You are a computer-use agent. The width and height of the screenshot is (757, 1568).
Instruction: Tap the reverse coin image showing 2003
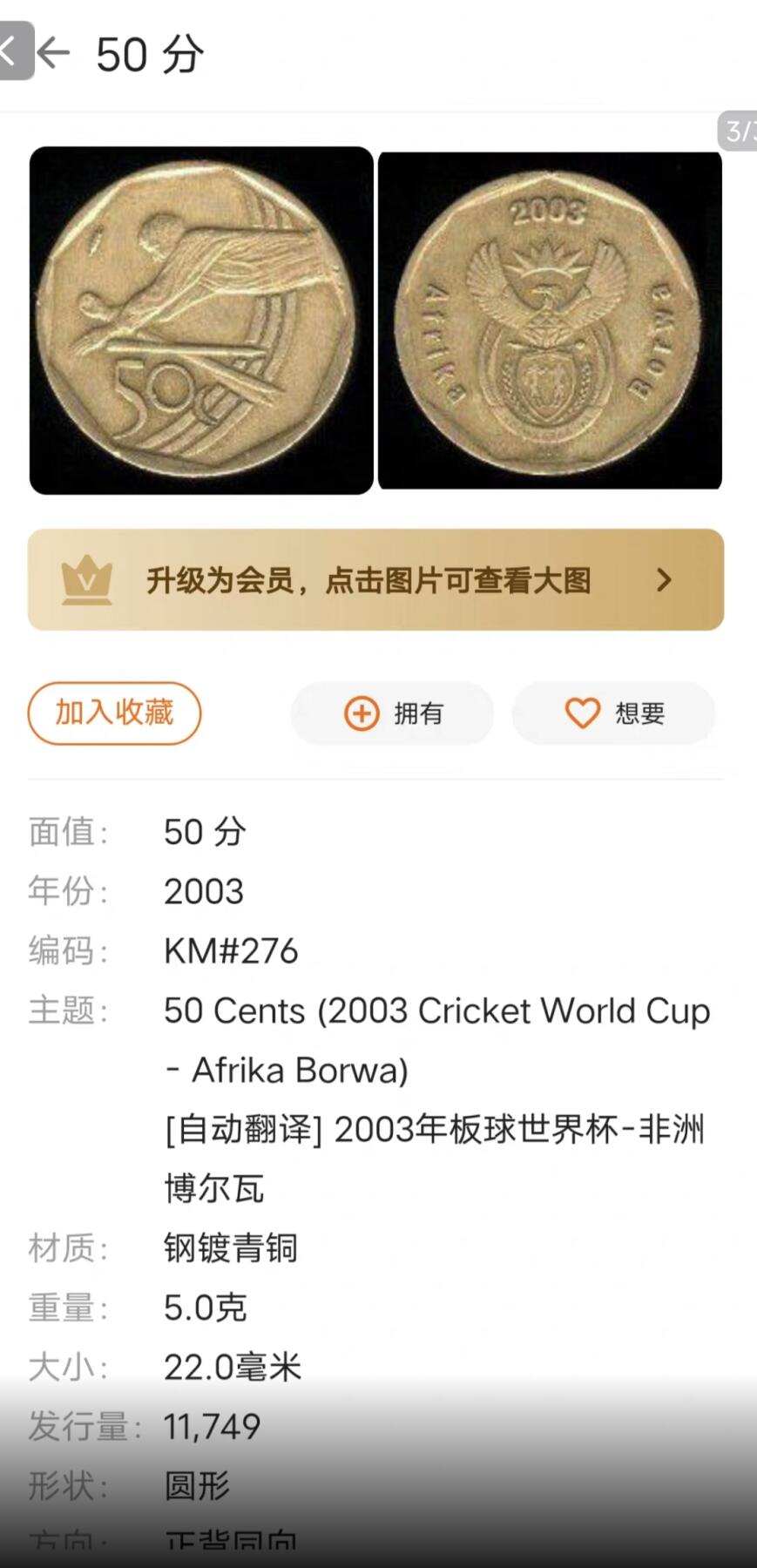pyautogui.click(x=551, y=319)
